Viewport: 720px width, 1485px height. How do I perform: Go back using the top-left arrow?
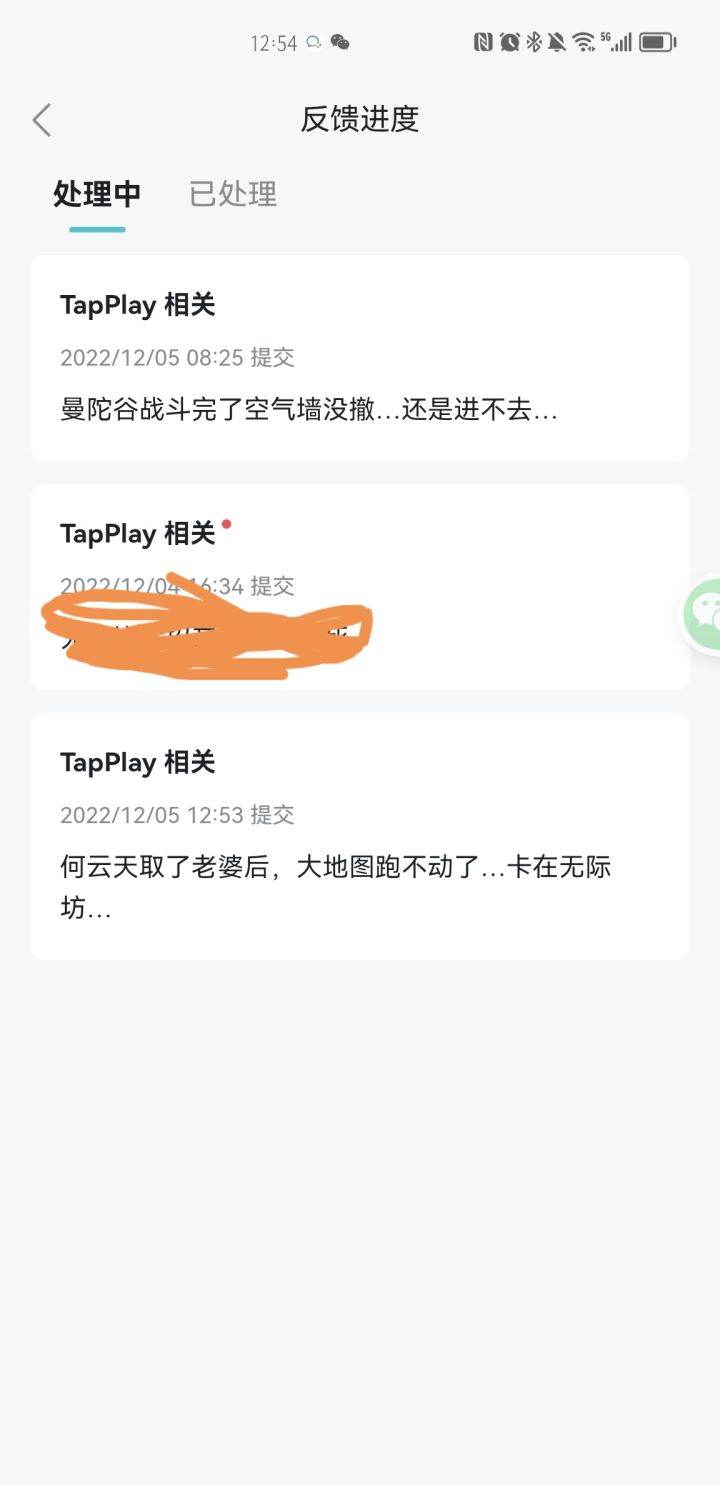point(41,120)
